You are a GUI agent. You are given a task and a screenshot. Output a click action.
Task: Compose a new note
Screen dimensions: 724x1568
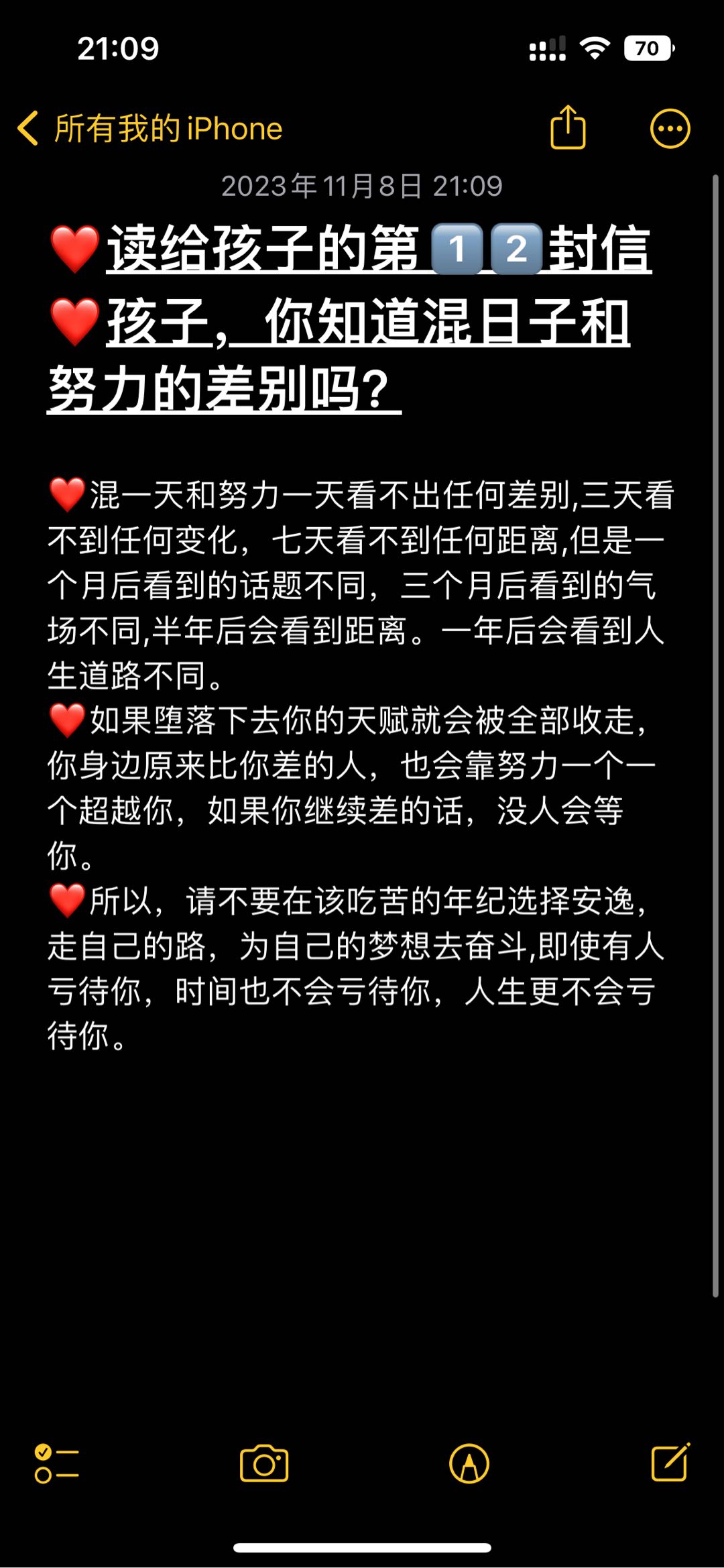[670, 1461]
